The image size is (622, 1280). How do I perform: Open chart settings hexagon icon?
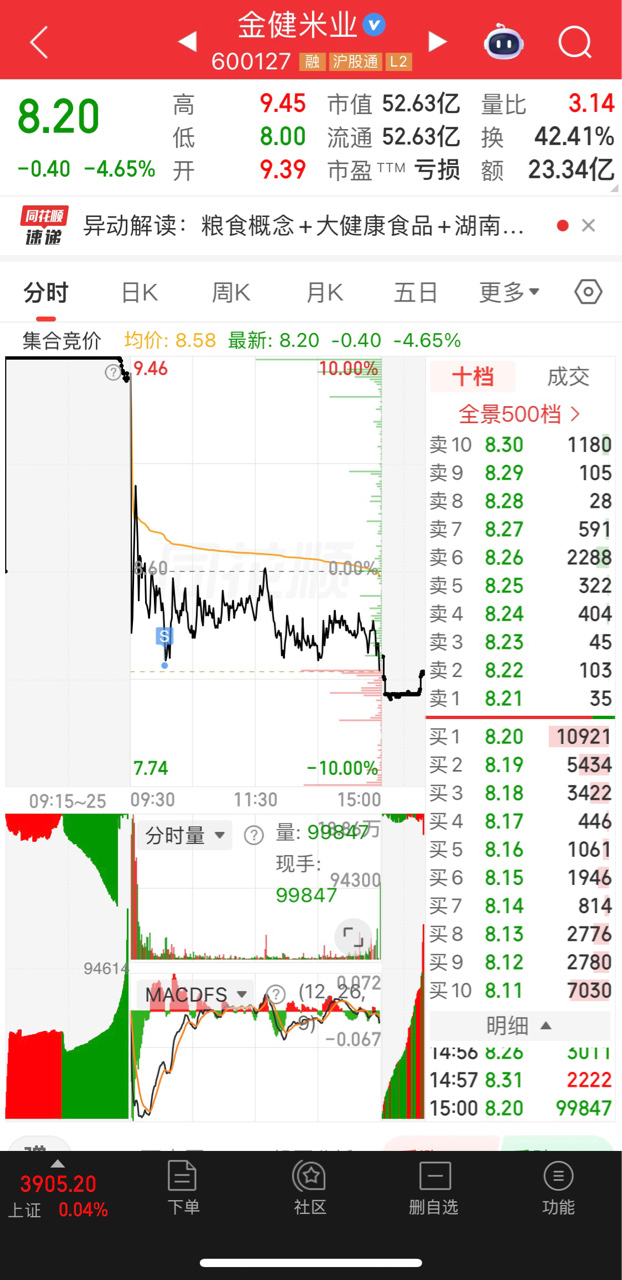(589, 292)
